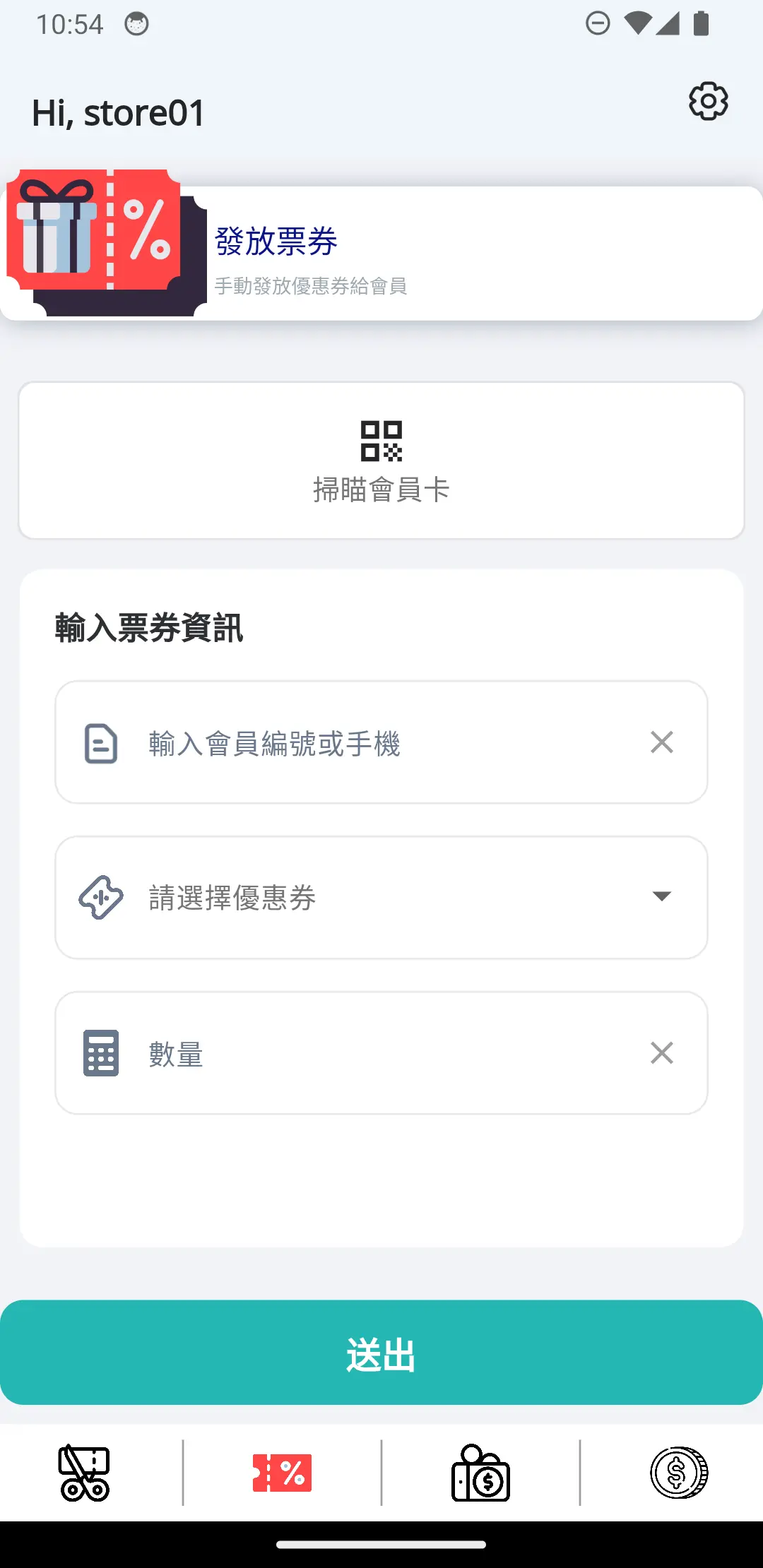Open settings via the gear icon
The width and height of the screenshot is (763, 1568).
tap(707, 101)
